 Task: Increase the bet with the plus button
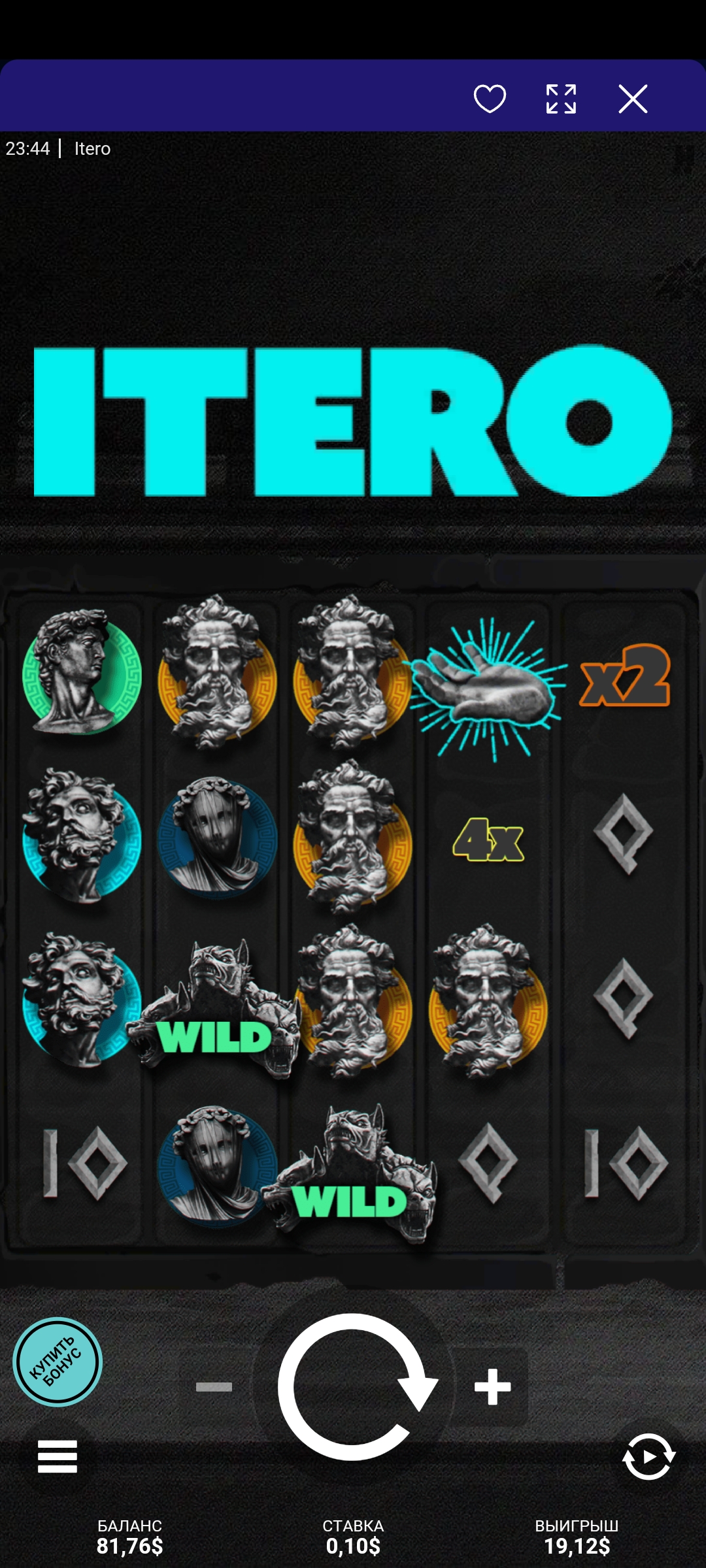(492, 1387)
